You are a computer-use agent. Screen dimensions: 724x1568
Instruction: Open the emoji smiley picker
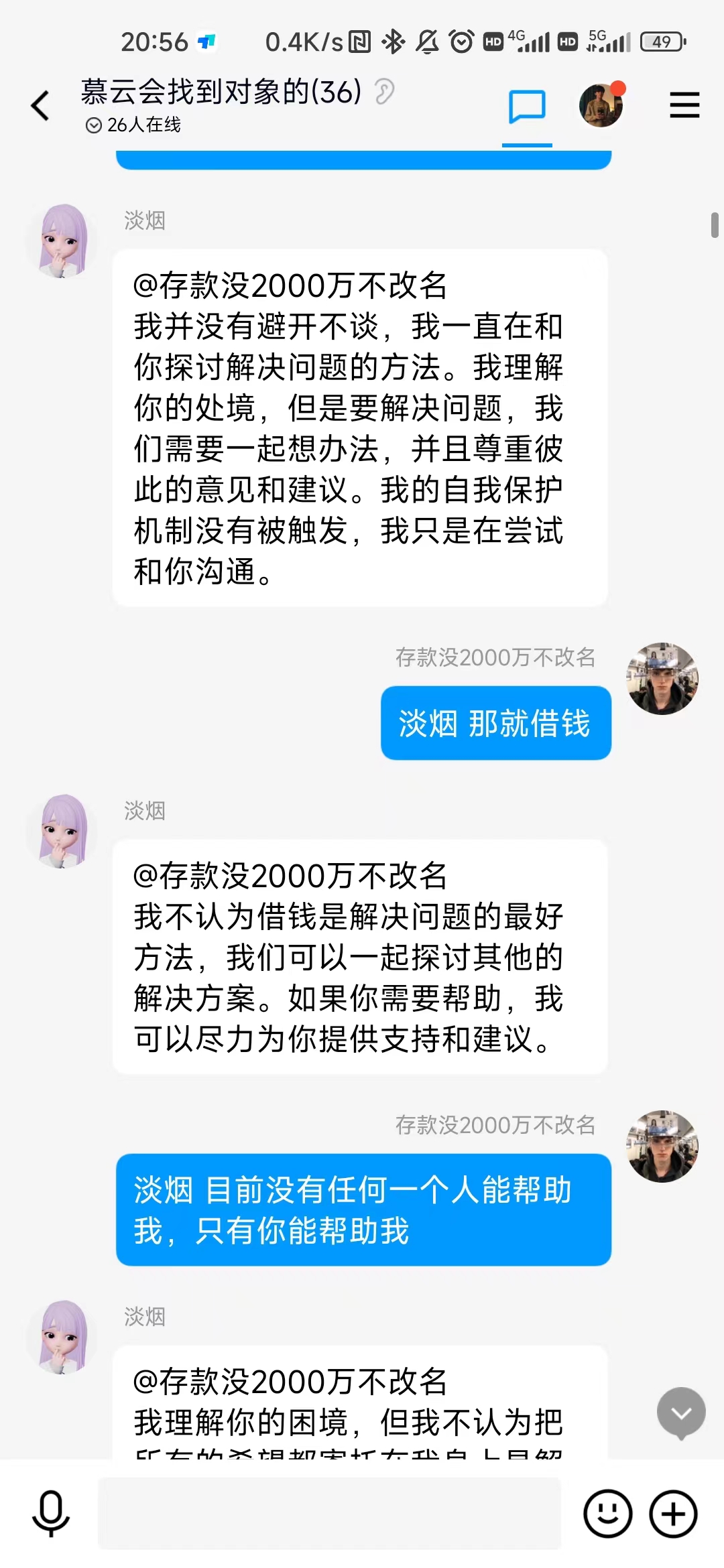tap(607, 1513)
